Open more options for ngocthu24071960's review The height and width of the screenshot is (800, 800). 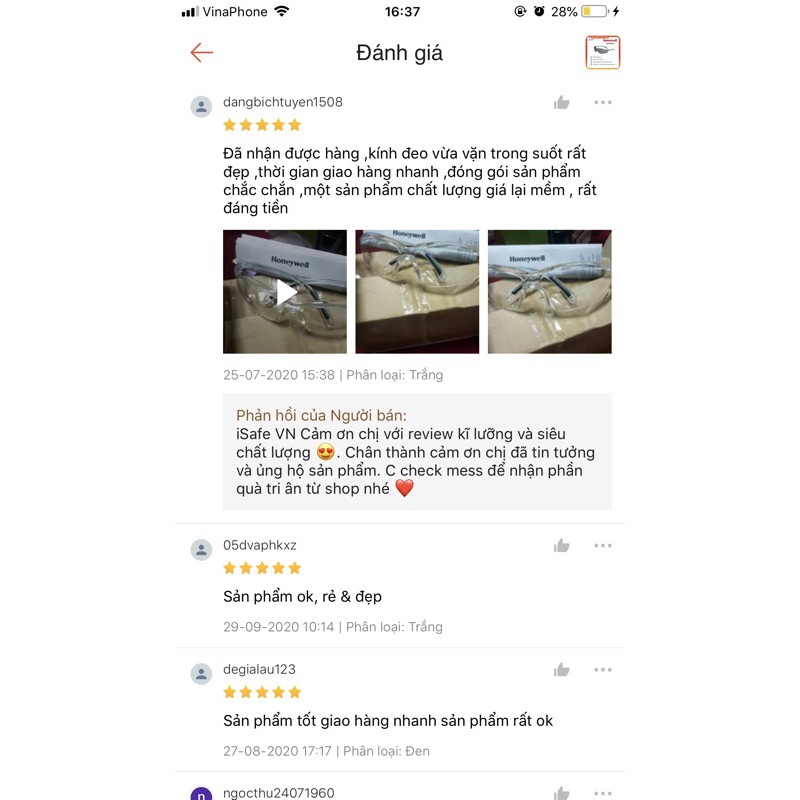pos(603,793)
